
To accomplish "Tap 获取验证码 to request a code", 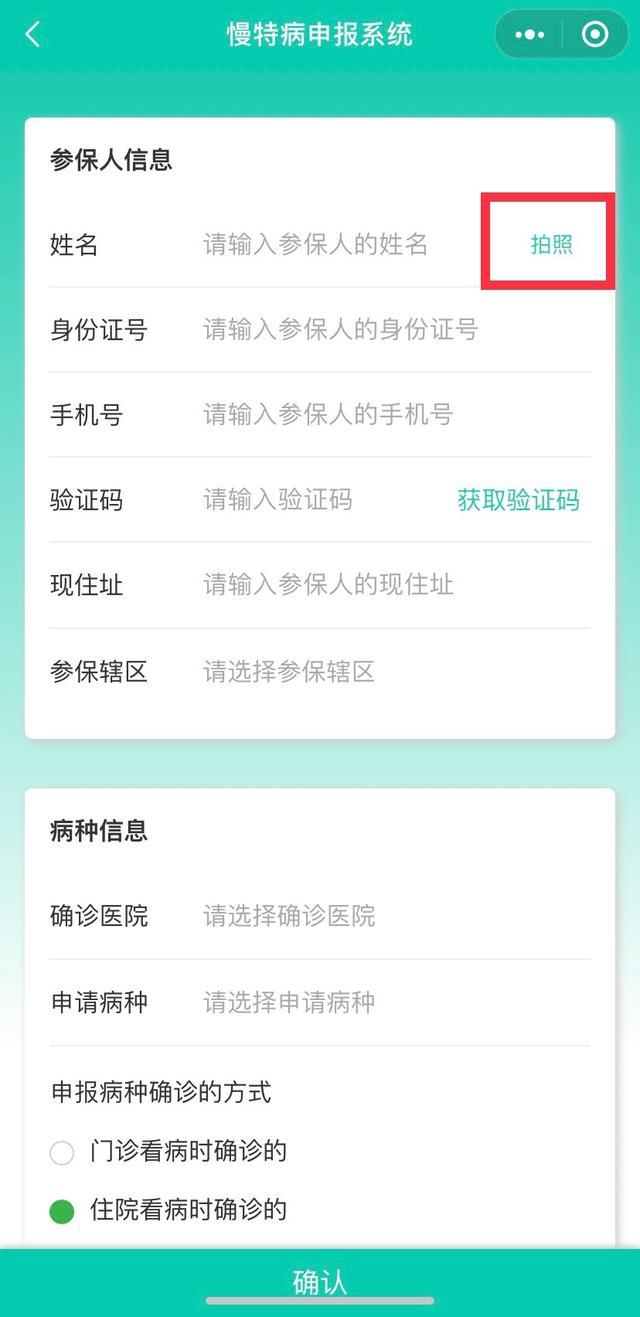I will click(x=518, y=500).
